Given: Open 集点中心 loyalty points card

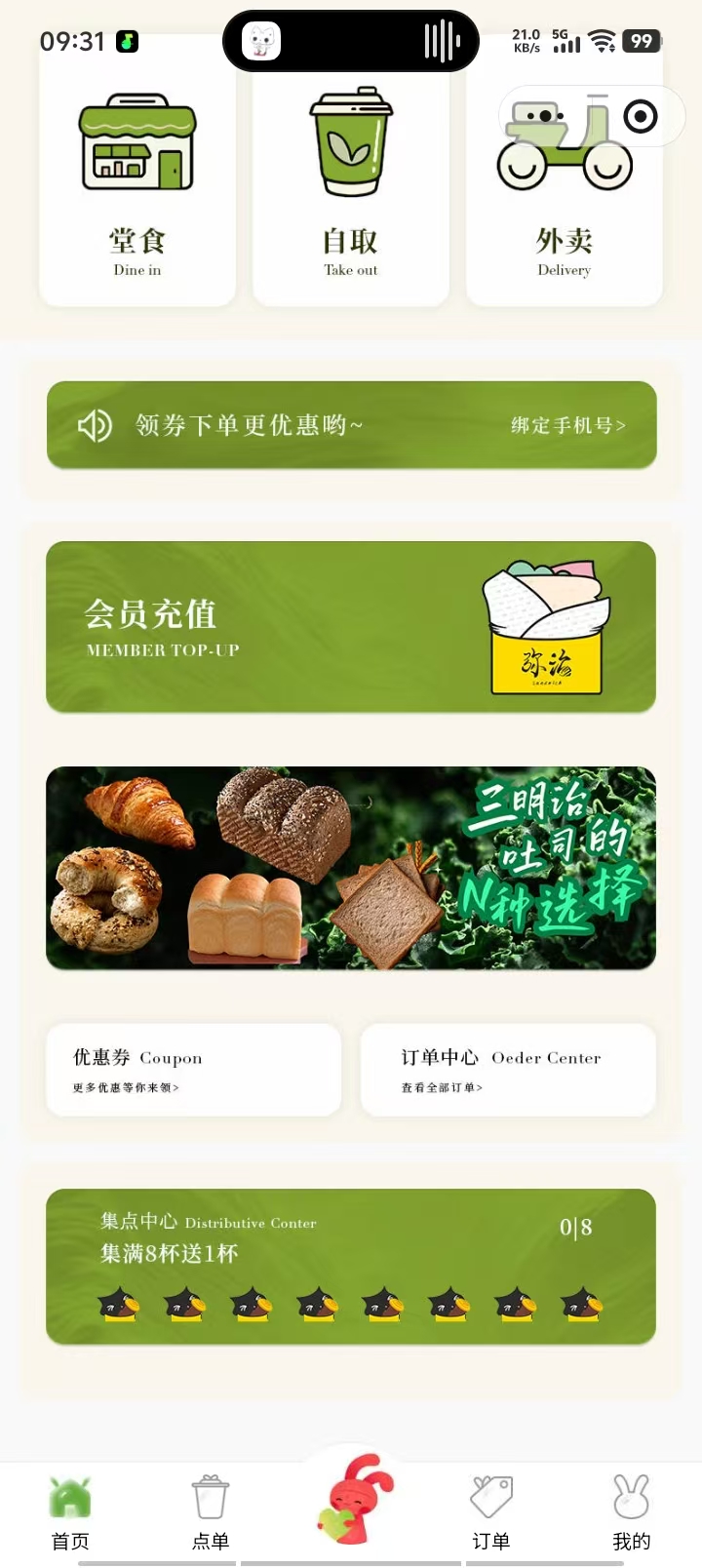Looking at the screenshot, I should pyautogui.click(x=351, y=1266).
